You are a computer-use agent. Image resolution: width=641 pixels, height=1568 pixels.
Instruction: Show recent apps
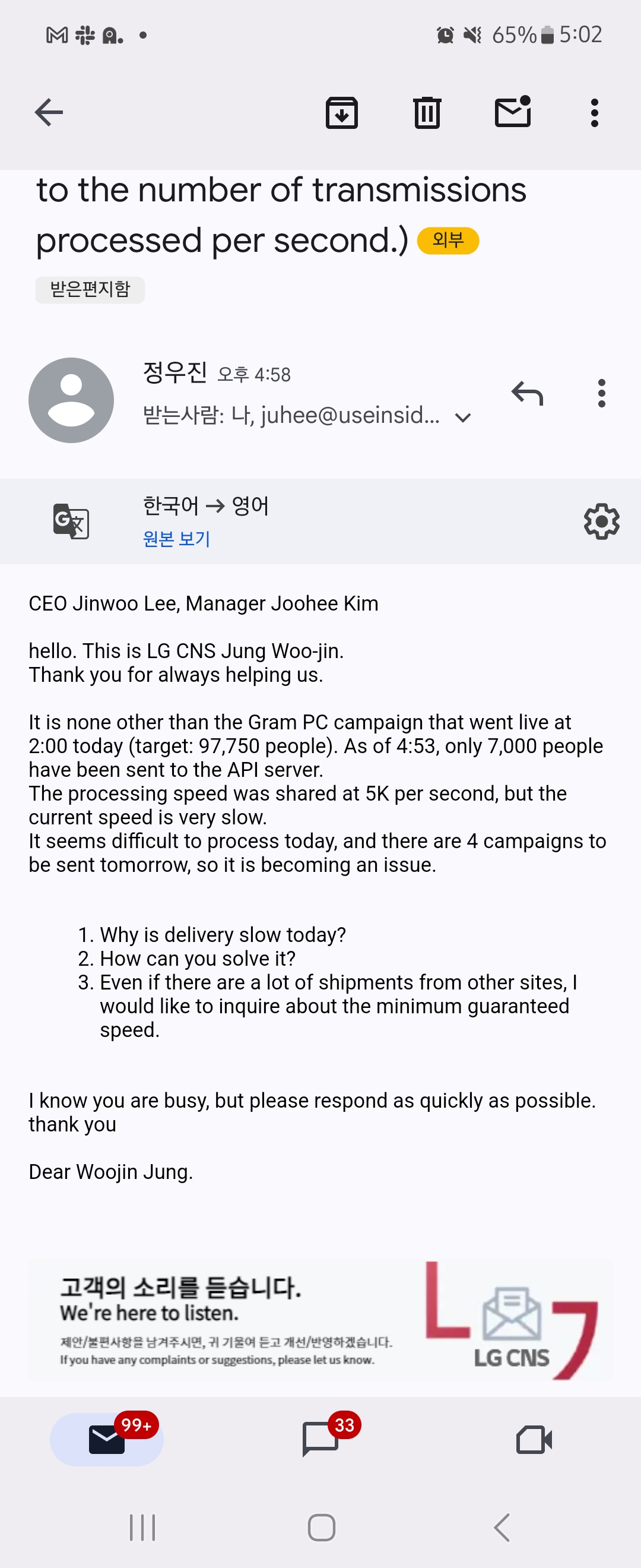click(x=143, y=1527)
